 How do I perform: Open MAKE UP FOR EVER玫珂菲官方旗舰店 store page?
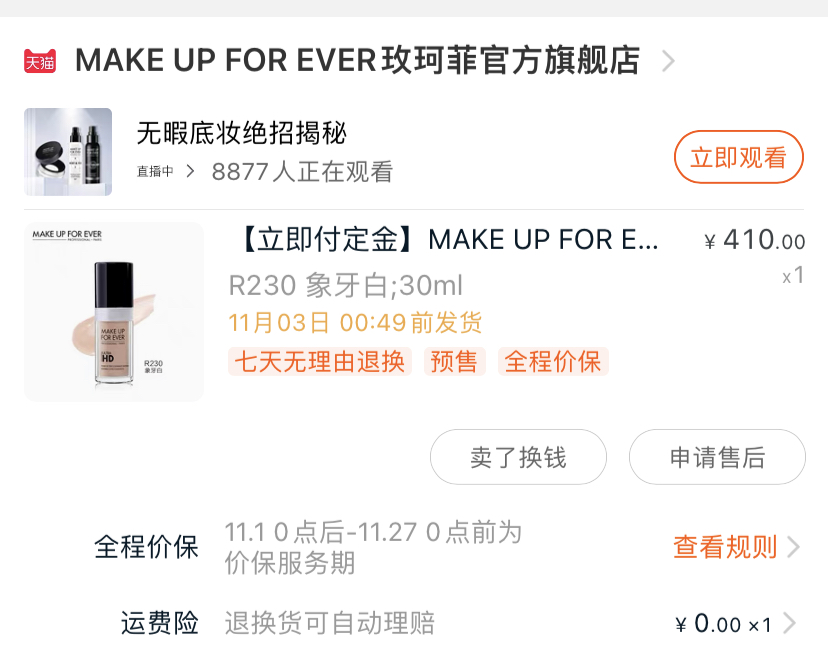coord(357,60)
